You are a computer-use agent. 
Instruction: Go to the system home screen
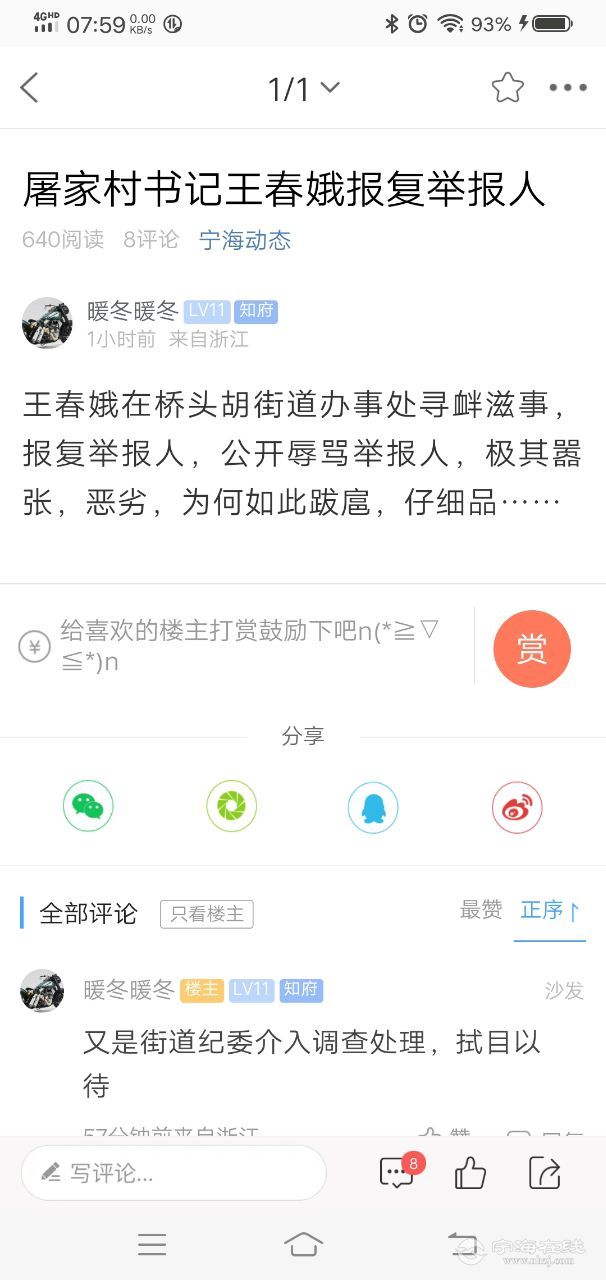[x=303, y=1244]
